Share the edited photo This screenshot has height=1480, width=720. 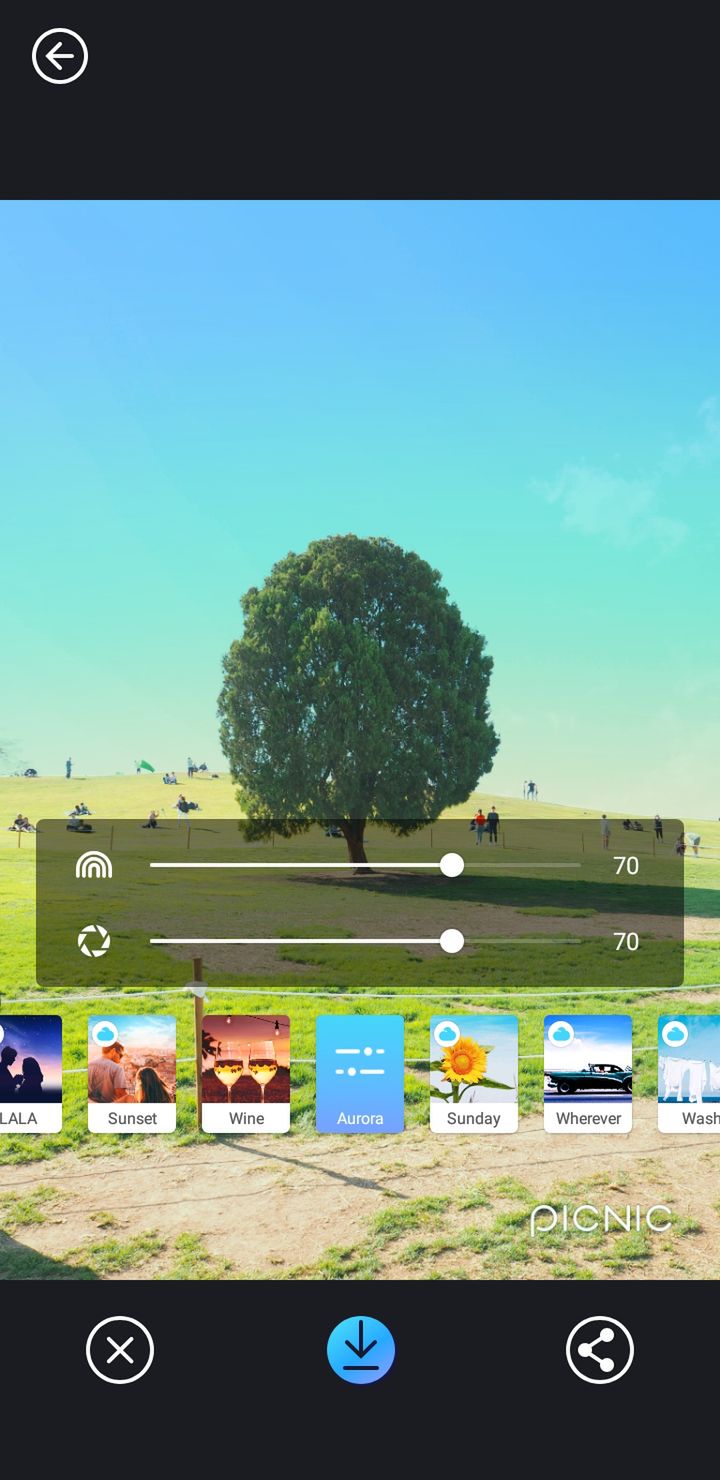pyautogui.click(x=600, y=1350)
